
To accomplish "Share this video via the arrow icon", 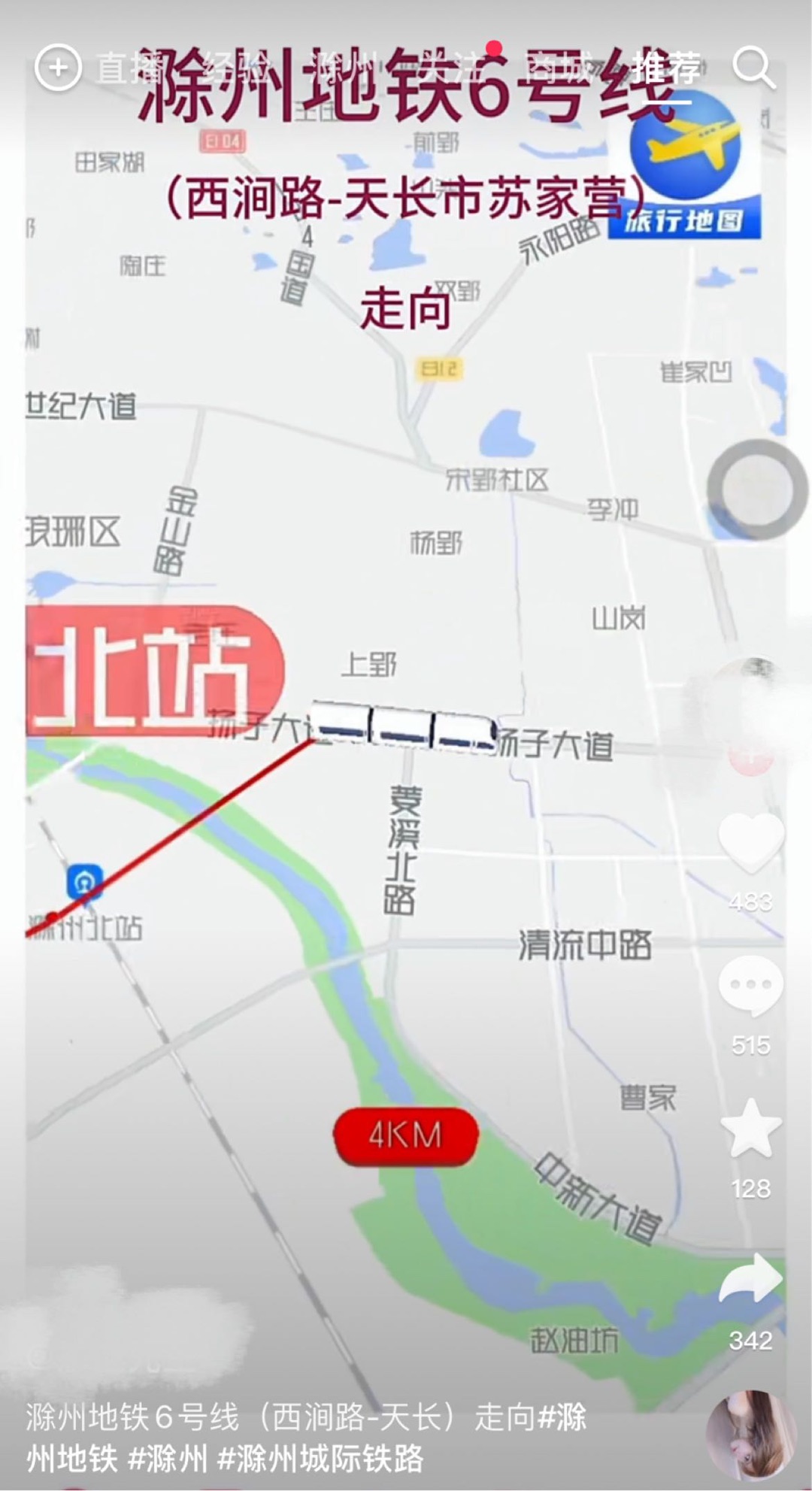I will click(750, 1280).
